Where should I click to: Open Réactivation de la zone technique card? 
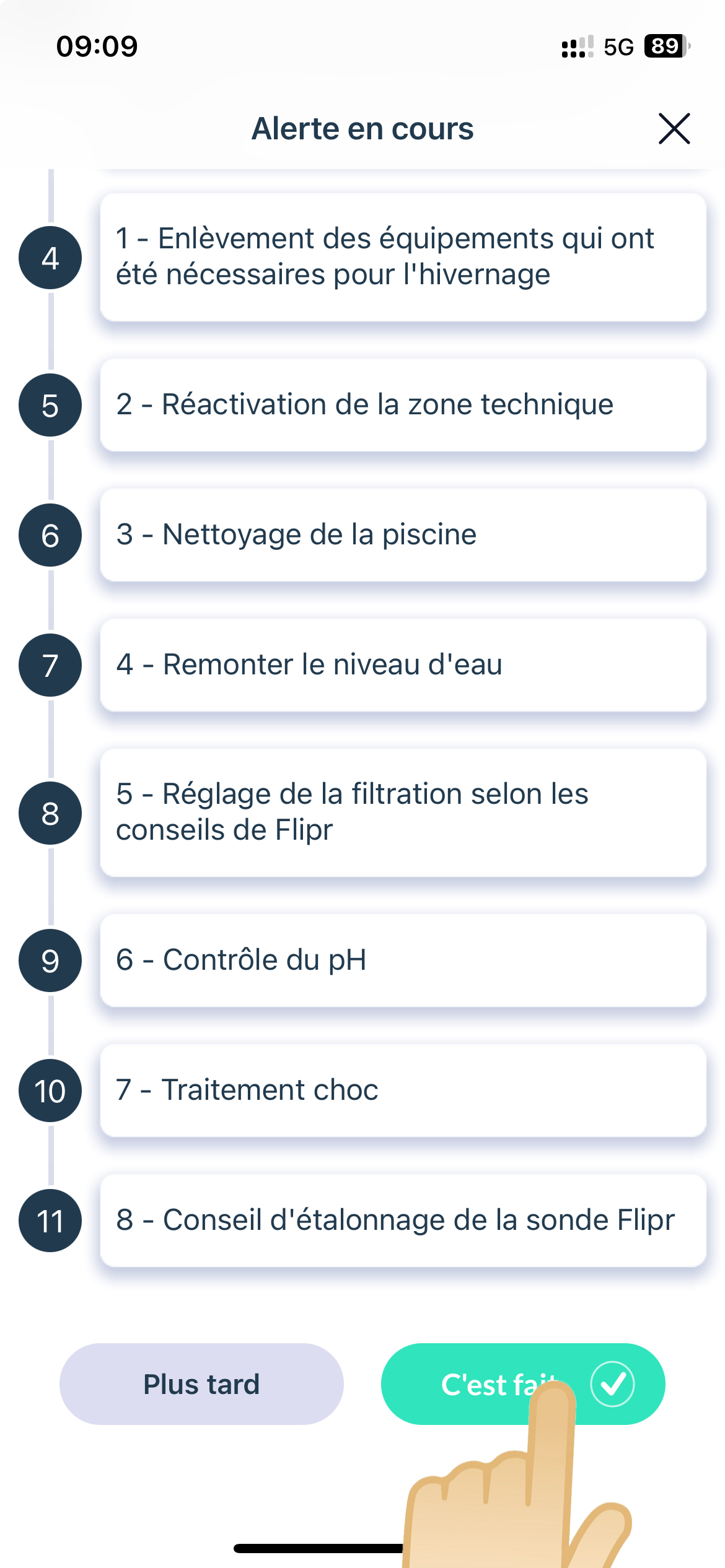click(403, 405)
